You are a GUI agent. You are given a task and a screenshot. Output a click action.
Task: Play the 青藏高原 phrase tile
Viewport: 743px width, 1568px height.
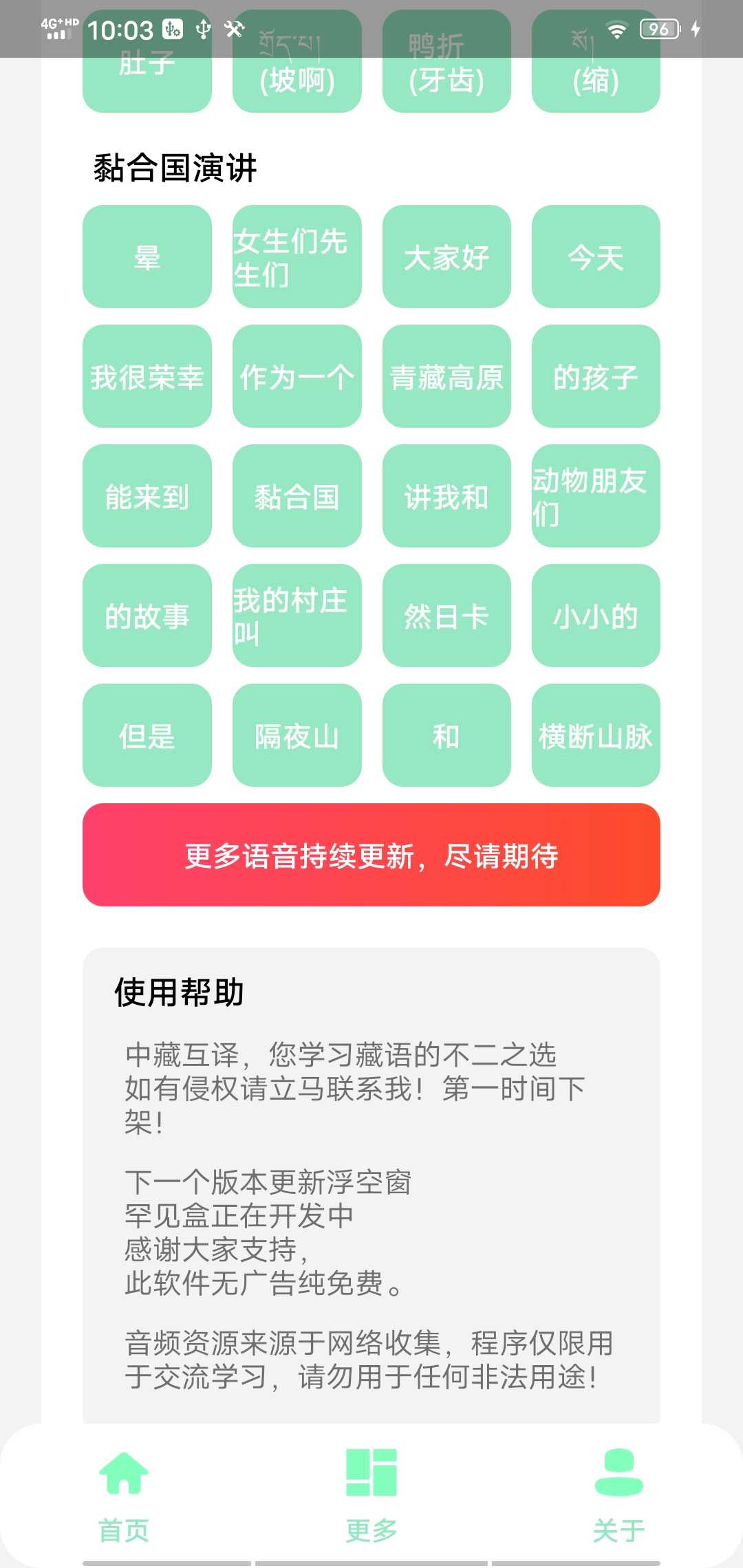pyautogui.click(x=446, y=377)
